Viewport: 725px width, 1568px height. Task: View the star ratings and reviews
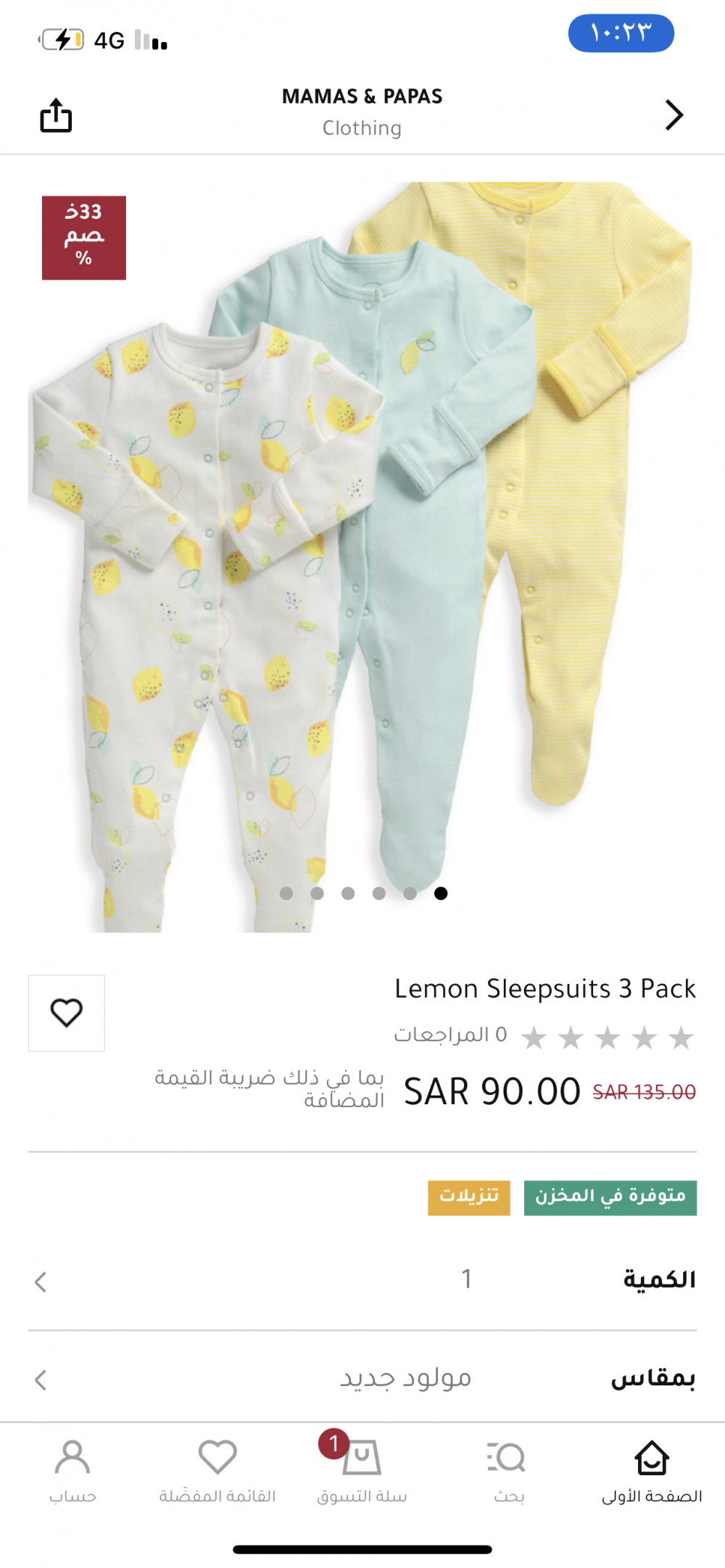tap(544, 1036)
